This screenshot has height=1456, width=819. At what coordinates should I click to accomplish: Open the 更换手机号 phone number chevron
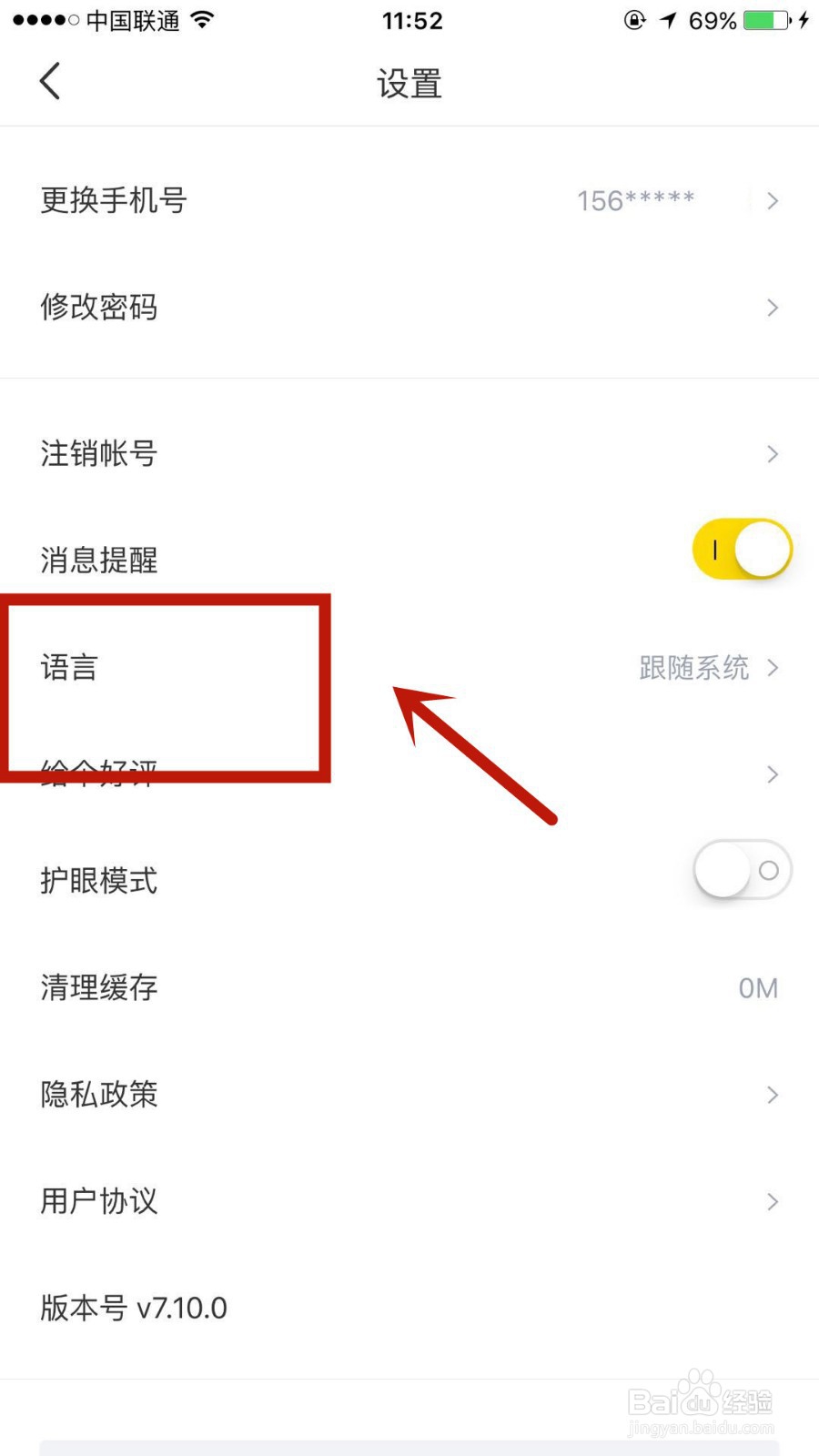click(772, 200)
